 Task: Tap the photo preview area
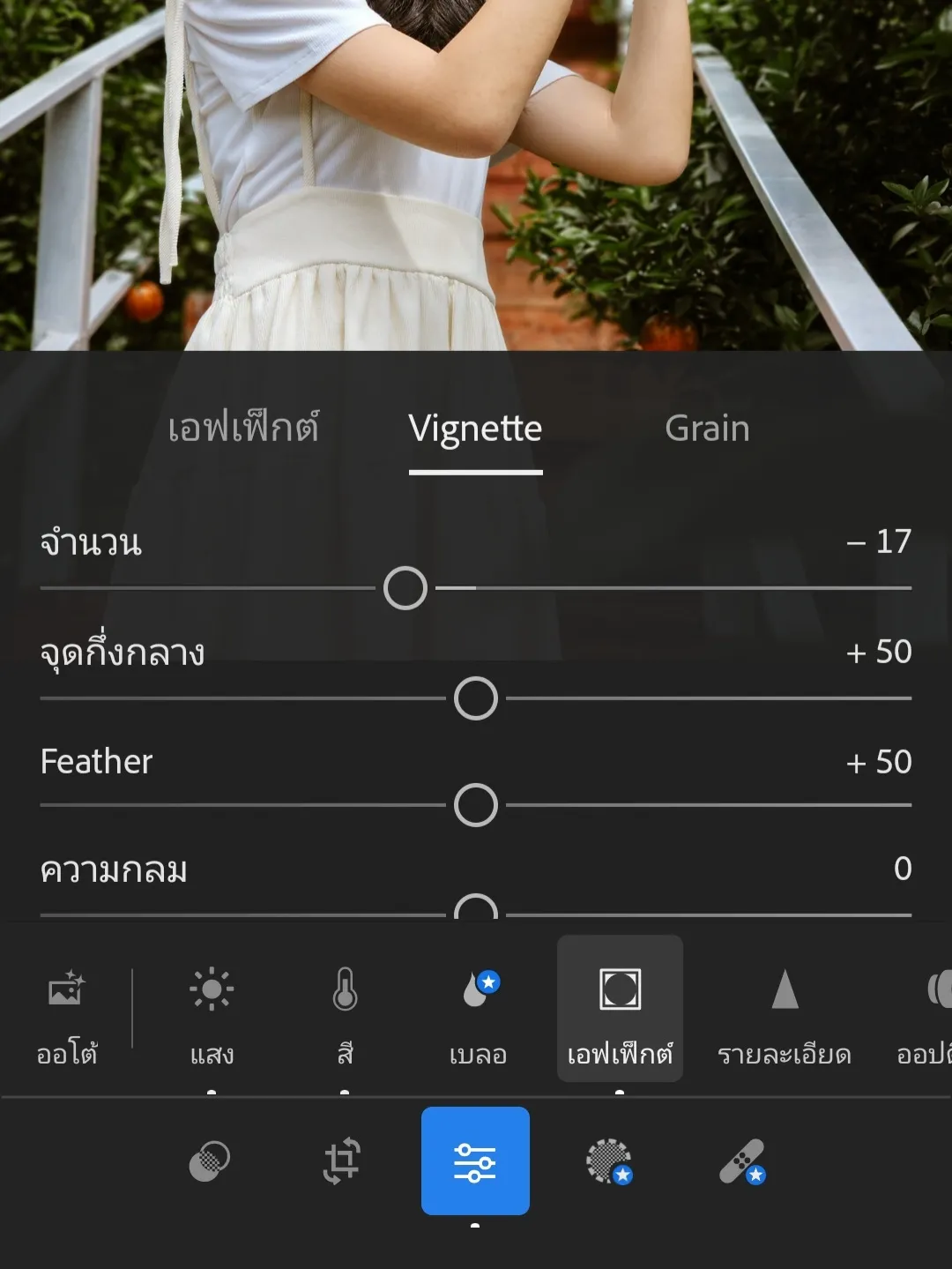[x=476, y=176]
